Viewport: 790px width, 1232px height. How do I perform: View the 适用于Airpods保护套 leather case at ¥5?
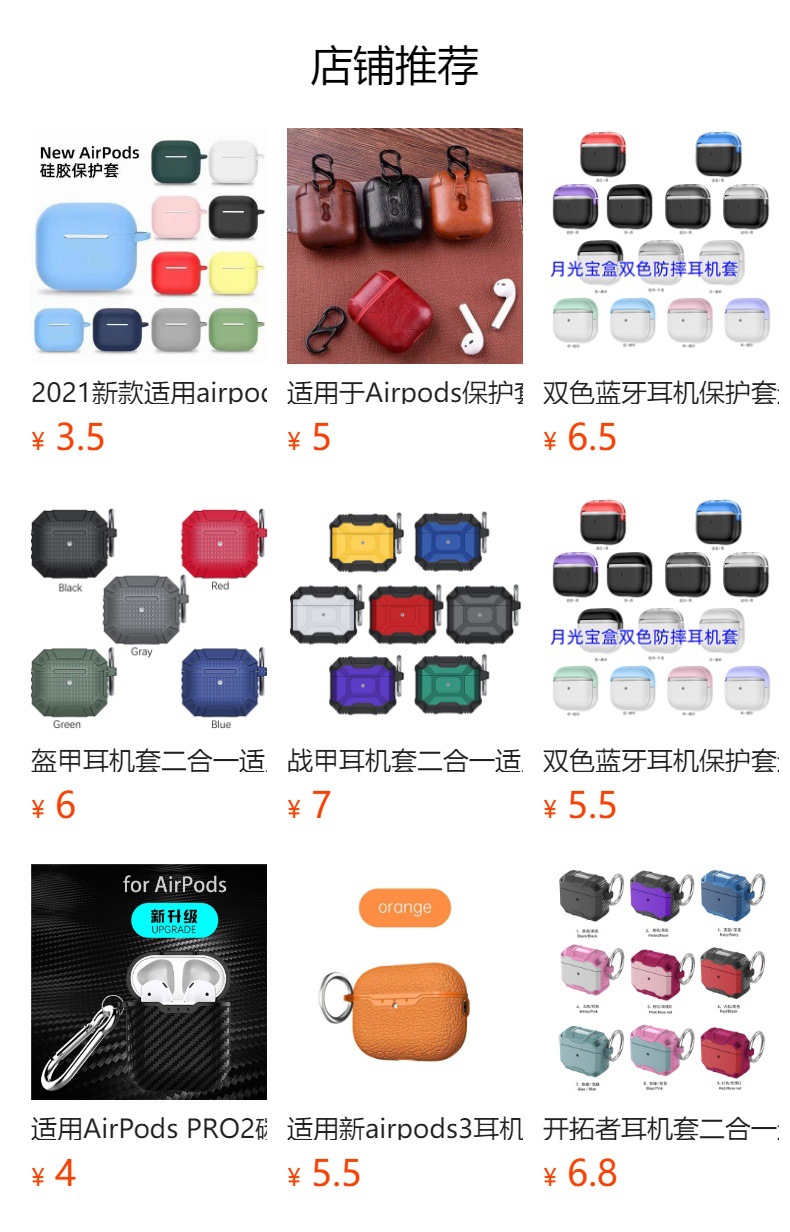(x=405, y=292)
